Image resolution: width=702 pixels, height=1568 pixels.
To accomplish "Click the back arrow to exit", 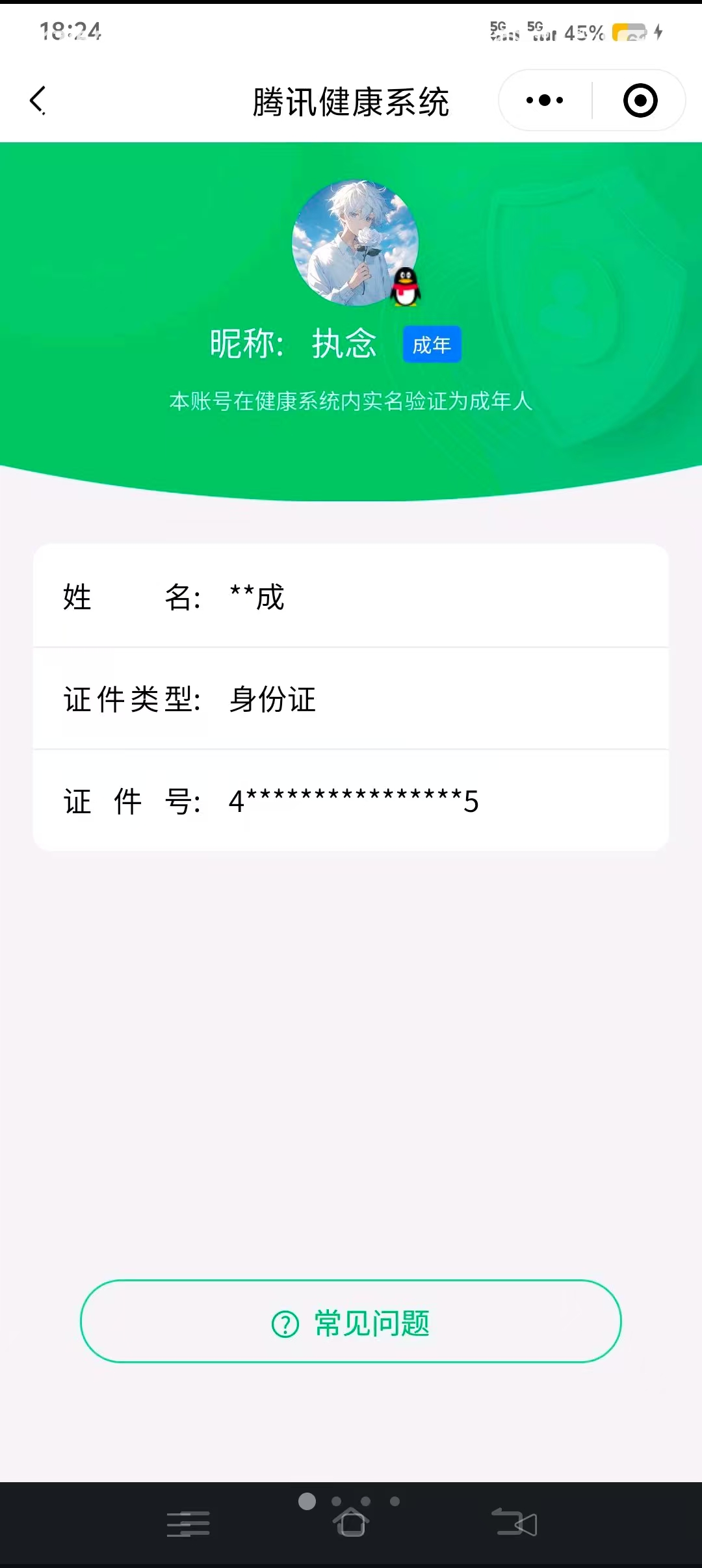I will click(x=37, y=99).
